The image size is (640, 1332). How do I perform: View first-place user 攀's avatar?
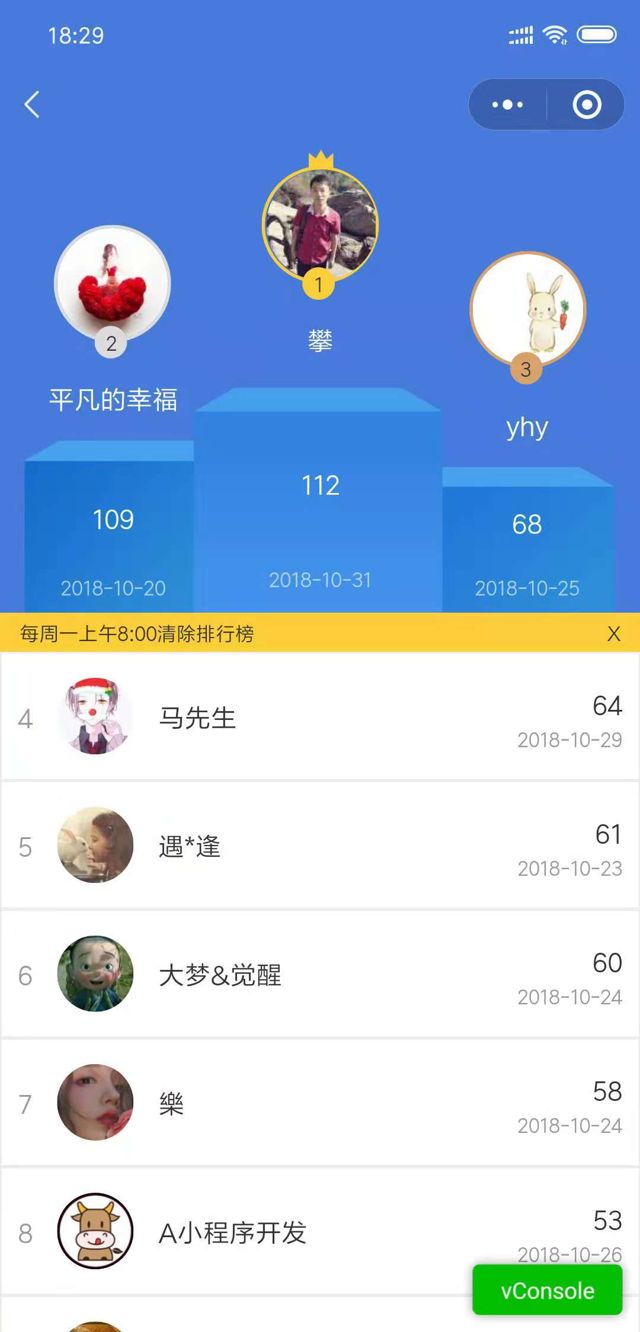coord(320,222)
